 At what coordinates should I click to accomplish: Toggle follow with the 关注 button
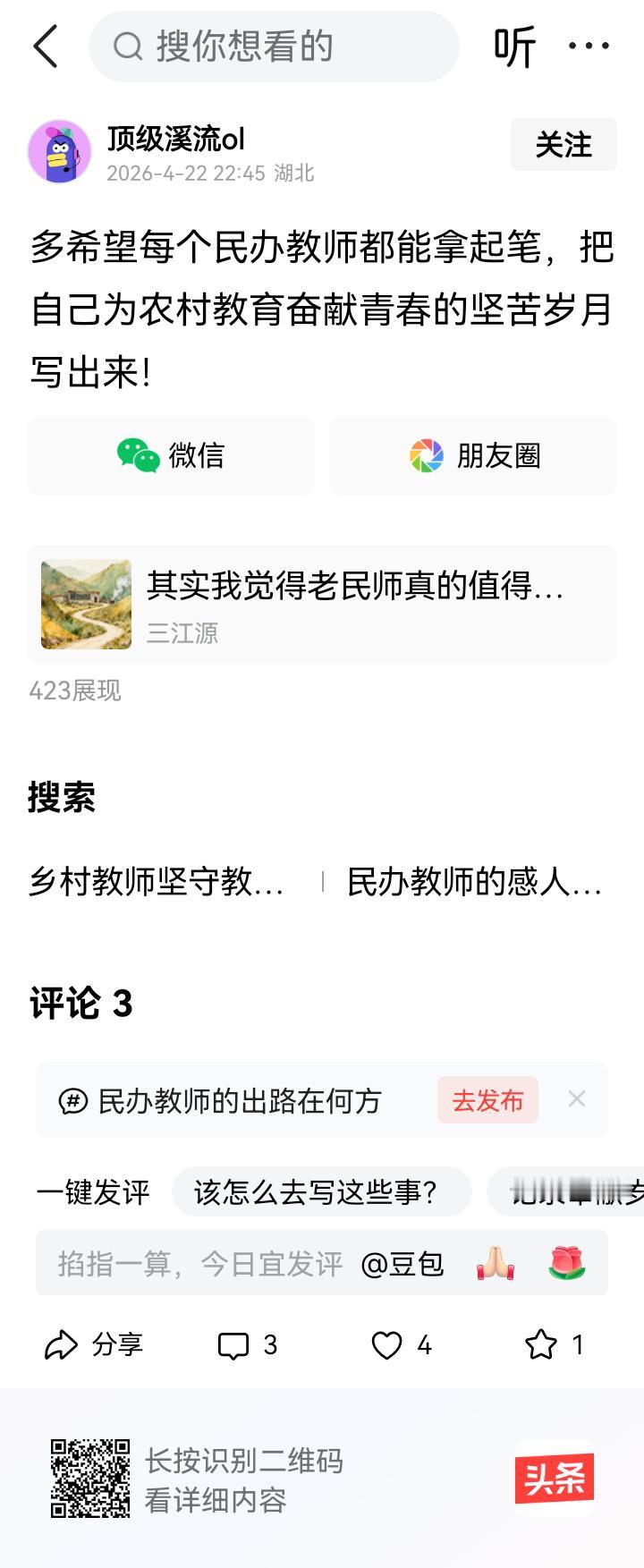click(563, 145)
